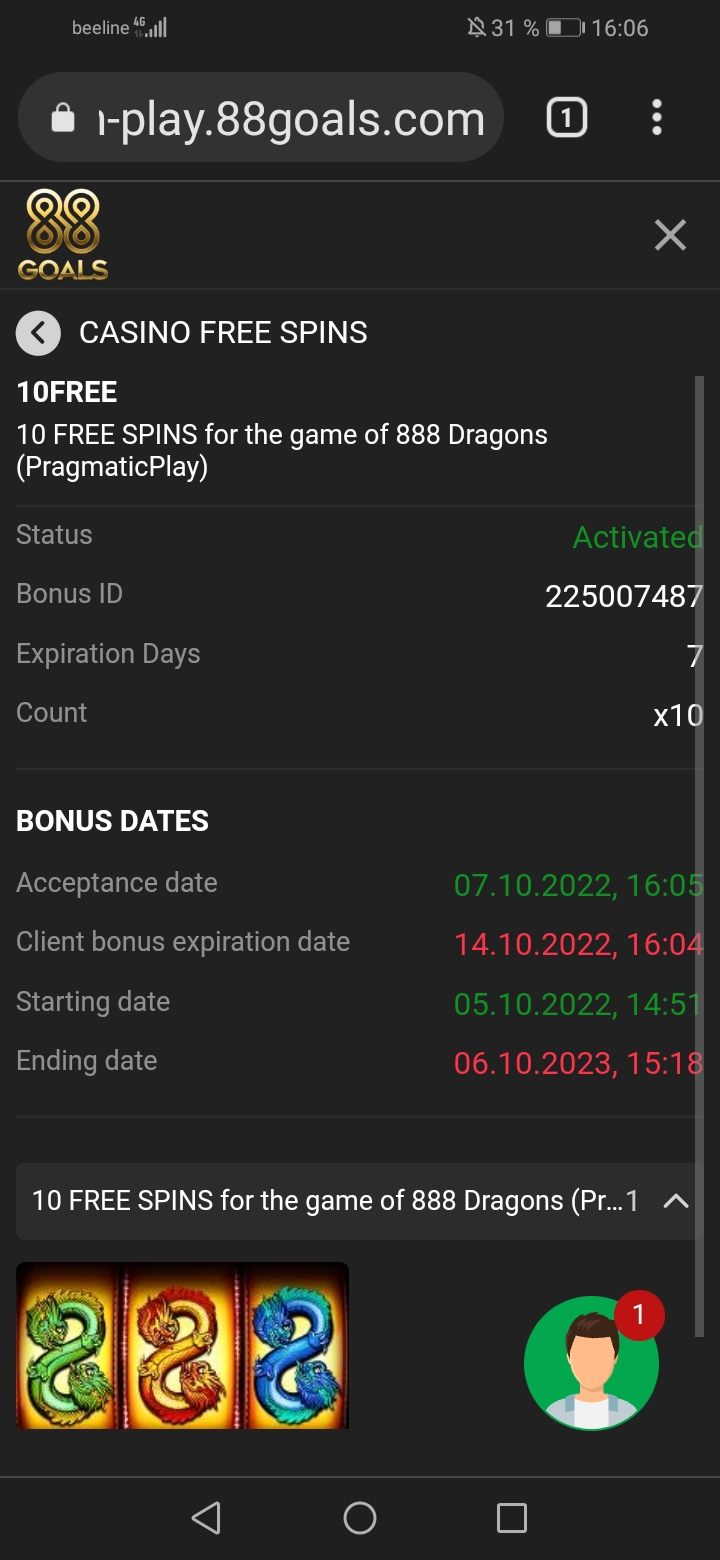
Task: Open the browser tab switcher showing 1
Action: 566,117
